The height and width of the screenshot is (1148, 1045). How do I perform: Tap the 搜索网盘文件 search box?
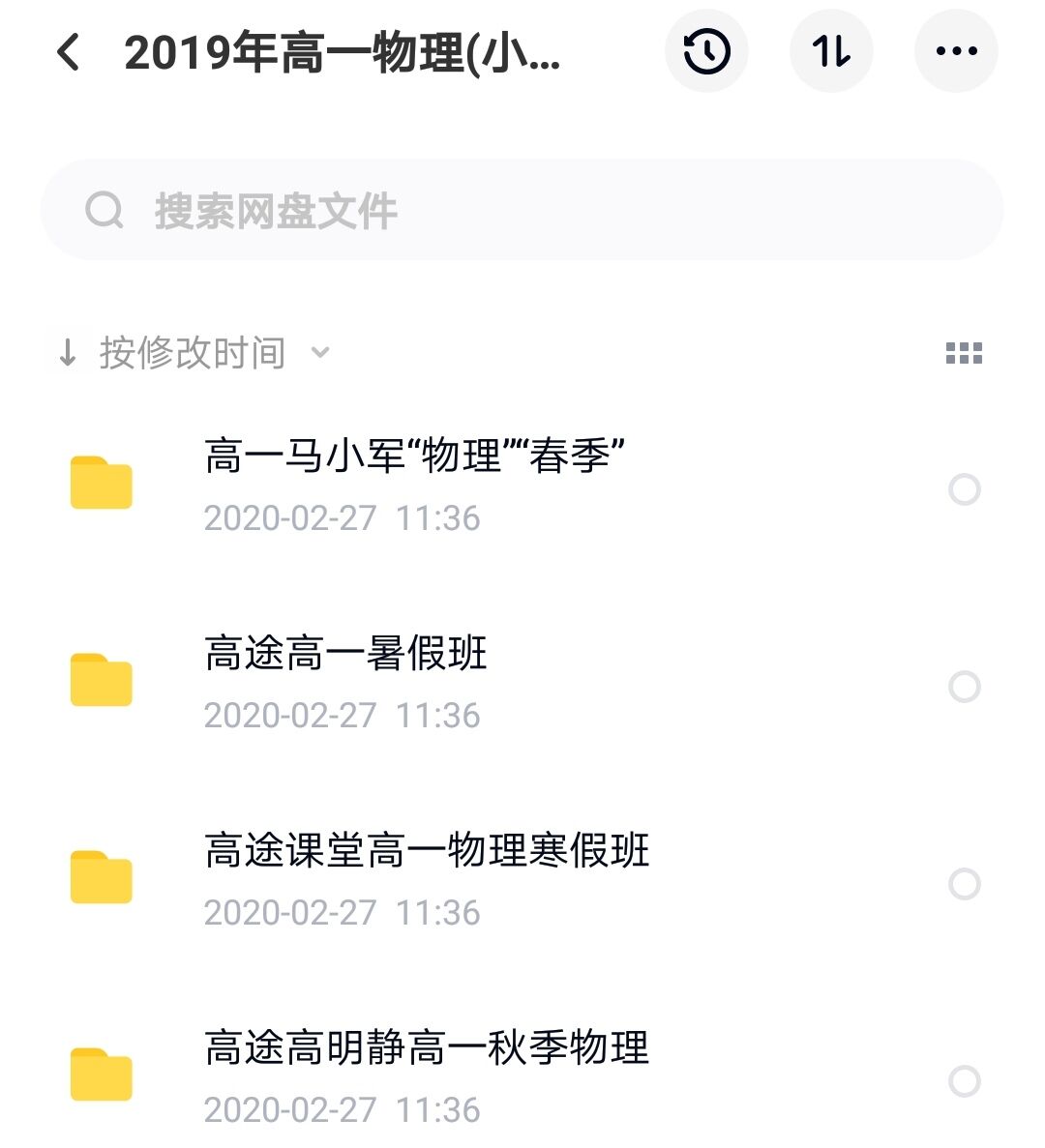[x=522, y=210]
